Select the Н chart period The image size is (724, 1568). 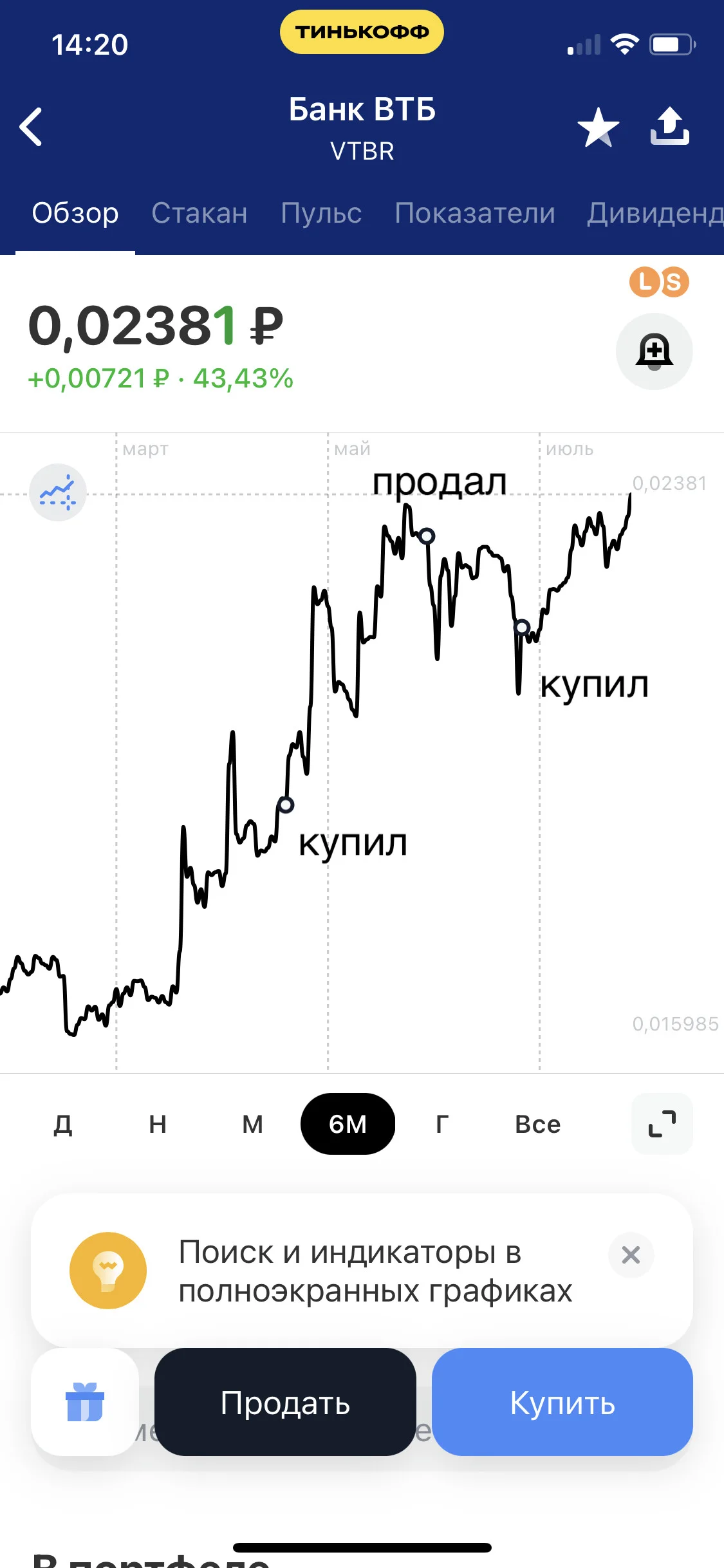[x=158, y=1124]
